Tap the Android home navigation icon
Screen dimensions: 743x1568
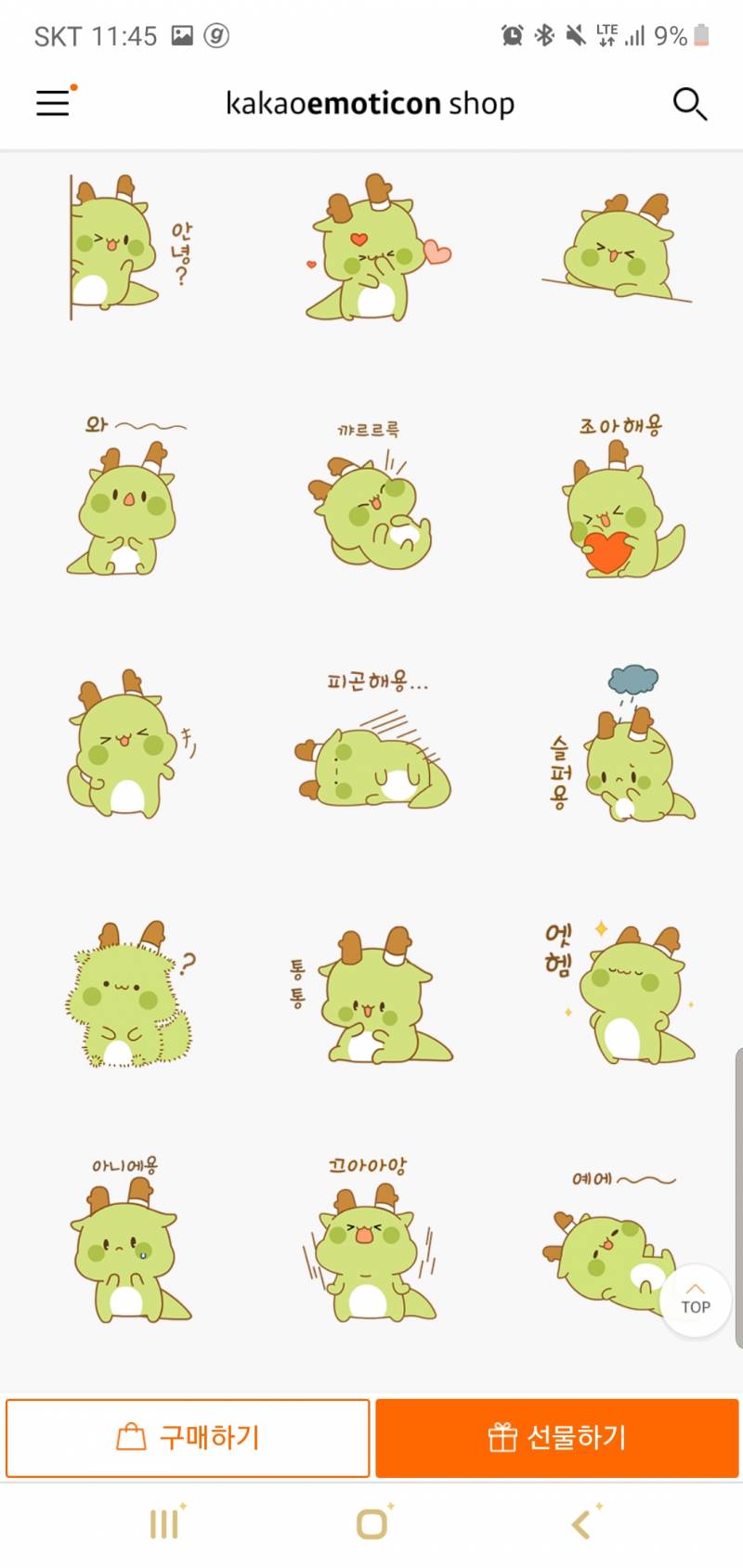pos(371,1523)
